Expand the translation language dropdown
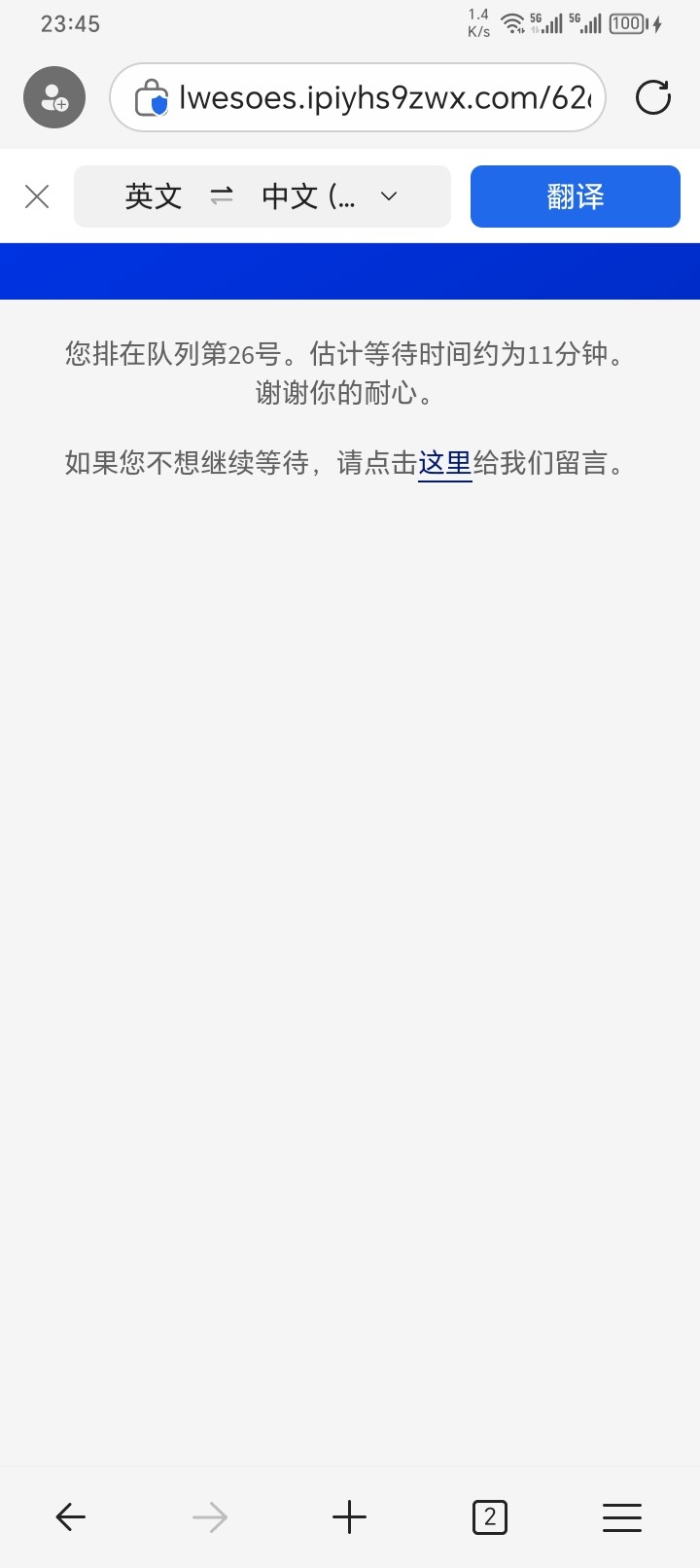The height and width of the screenshot is (1568, 700). pos(389,196)
